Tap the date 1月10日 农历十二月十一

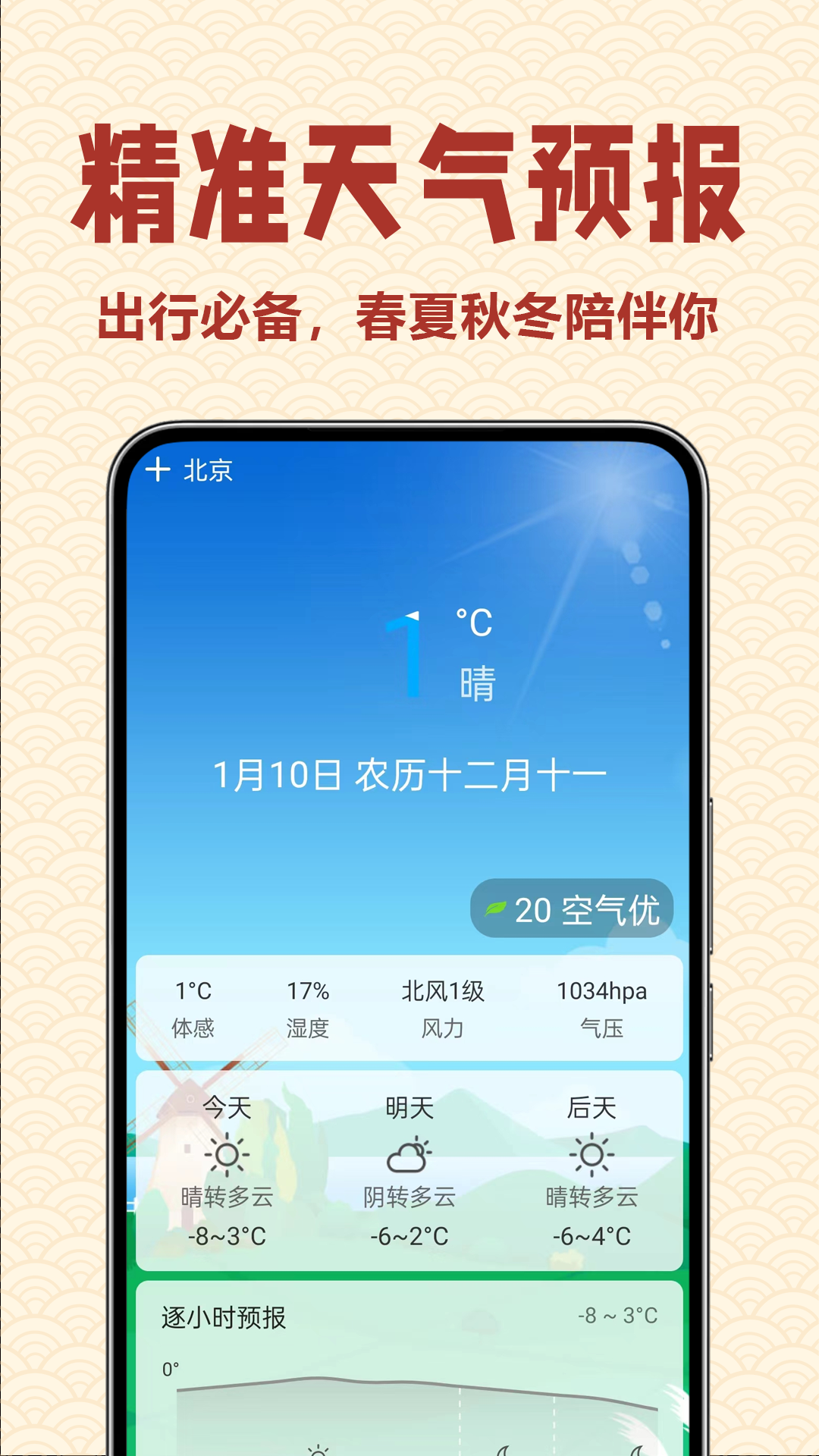(409, 772)
